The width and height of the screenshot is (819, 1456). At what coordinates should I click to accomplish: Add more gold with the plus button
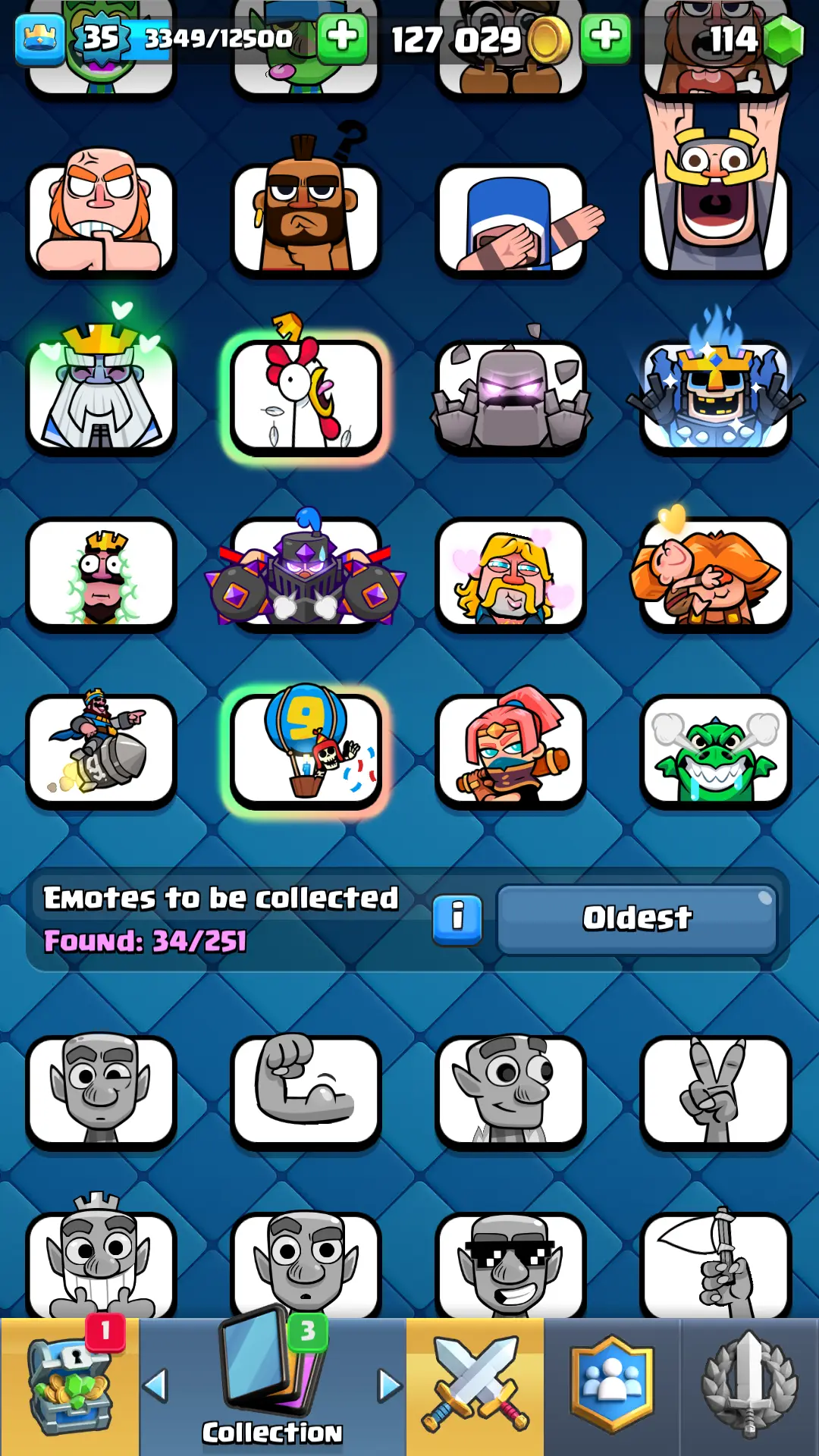coord(605,37)
